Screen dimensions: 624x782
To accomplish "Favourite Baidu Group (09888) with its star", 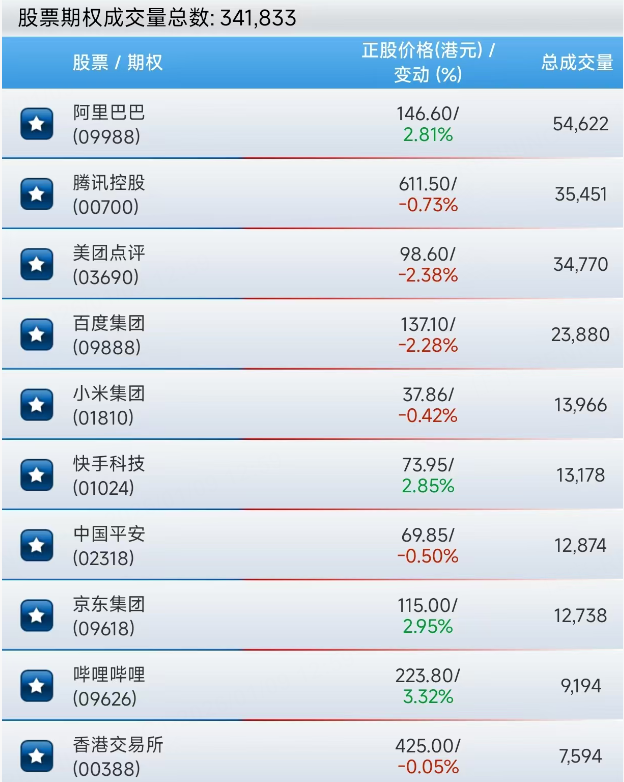I will point(37,334).
